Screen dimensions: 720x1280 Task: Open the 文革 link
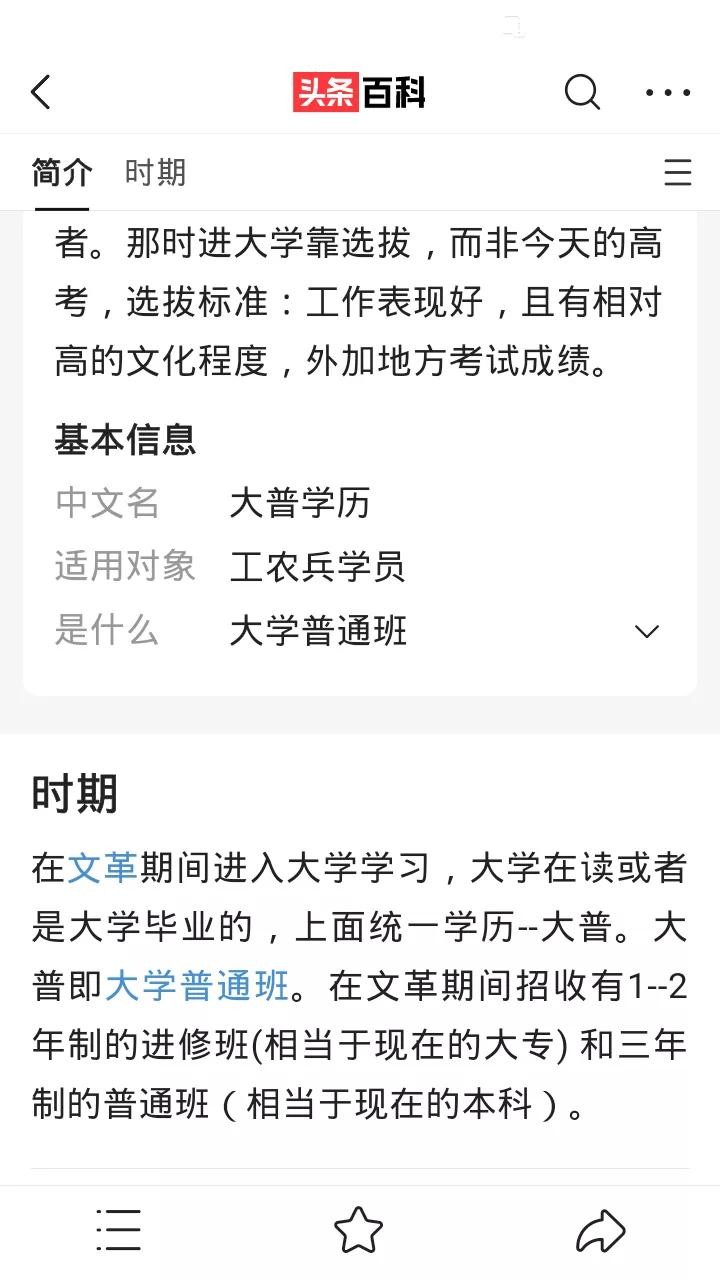tap(102, 867)
